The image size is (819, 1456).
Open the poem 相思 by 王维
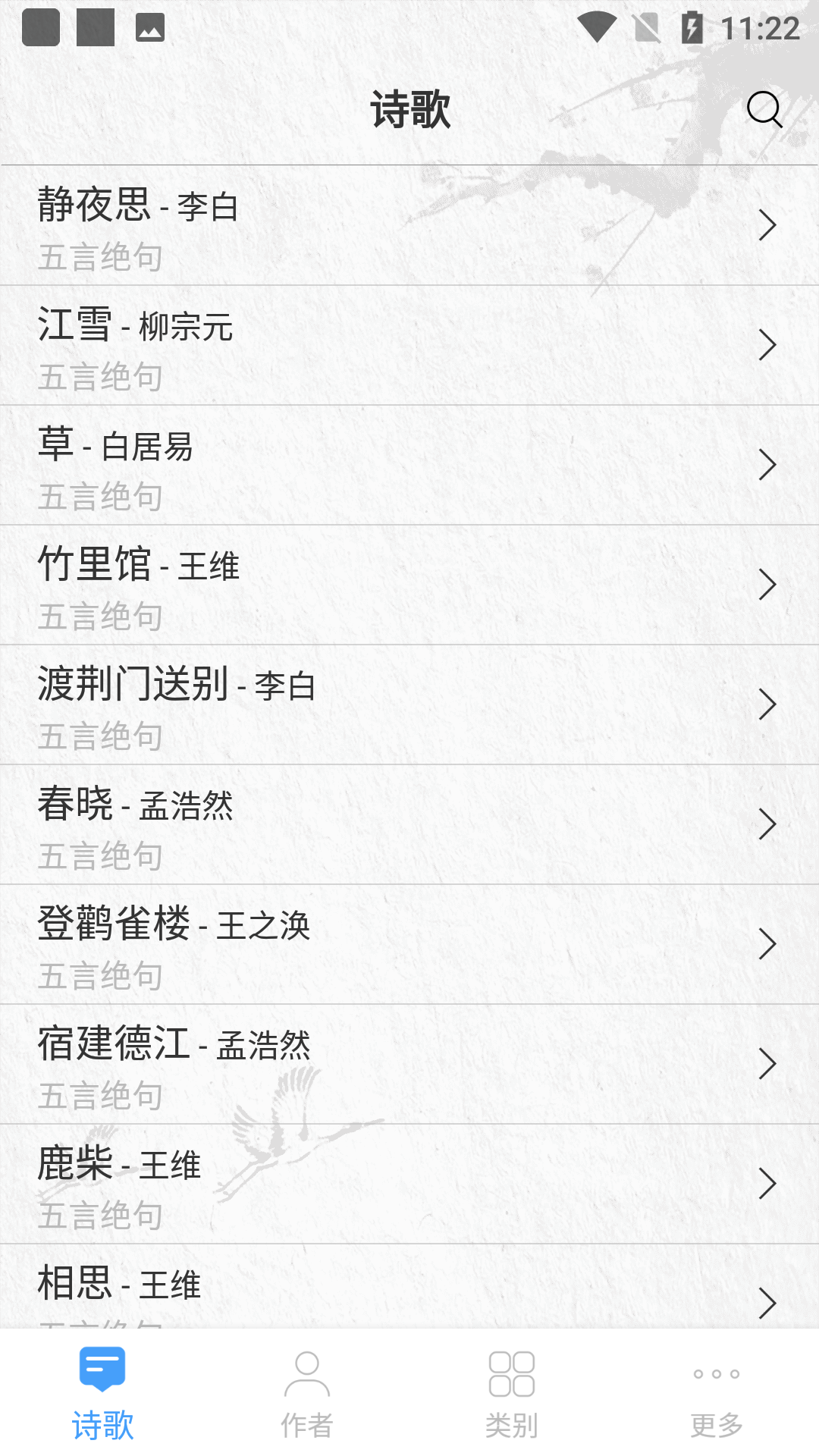click(x=409, y=1289)
